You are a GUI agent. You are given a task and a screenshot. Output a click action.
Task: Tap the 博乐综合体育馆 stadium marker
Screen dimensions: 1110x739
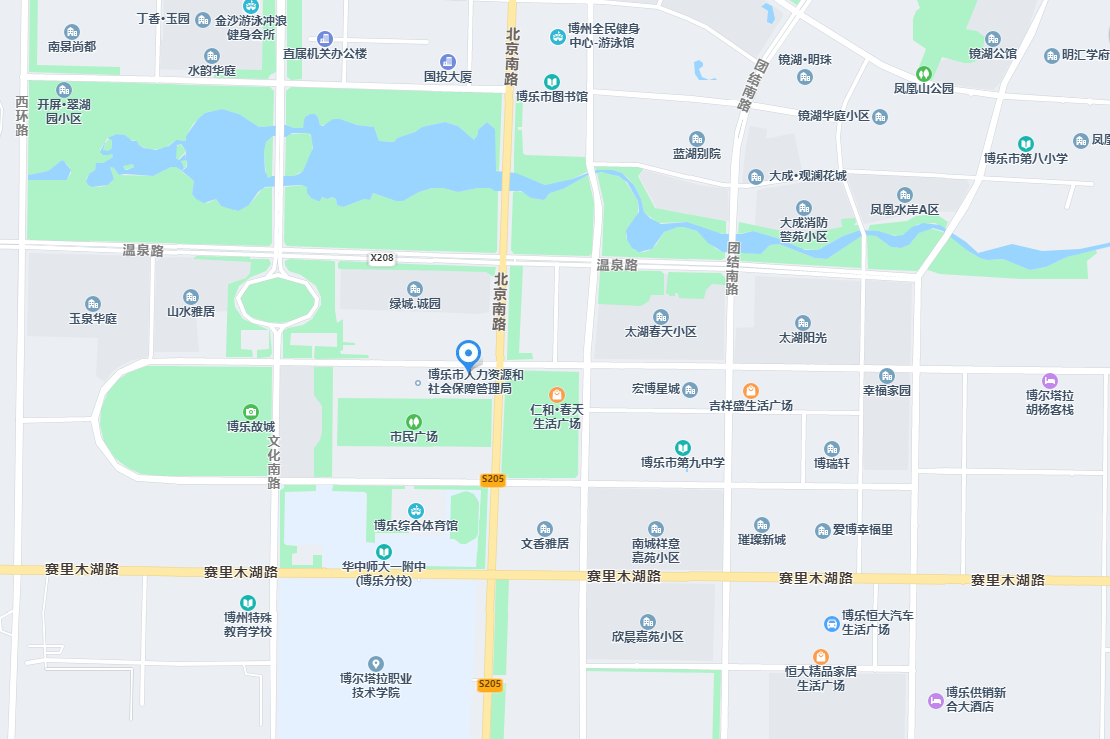(416, 510)
